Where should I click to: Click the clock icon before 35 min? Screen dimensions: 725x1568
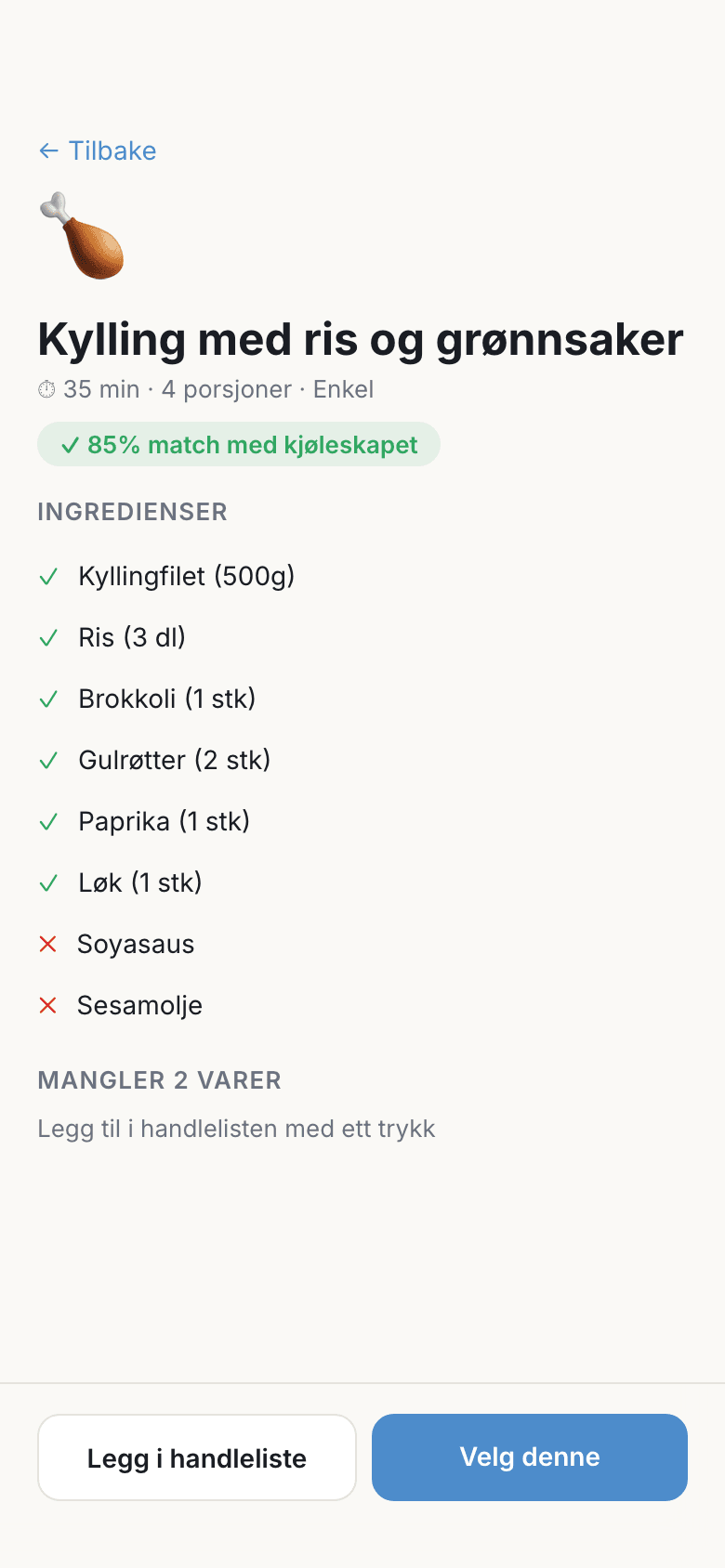click(x=47, y=389)
